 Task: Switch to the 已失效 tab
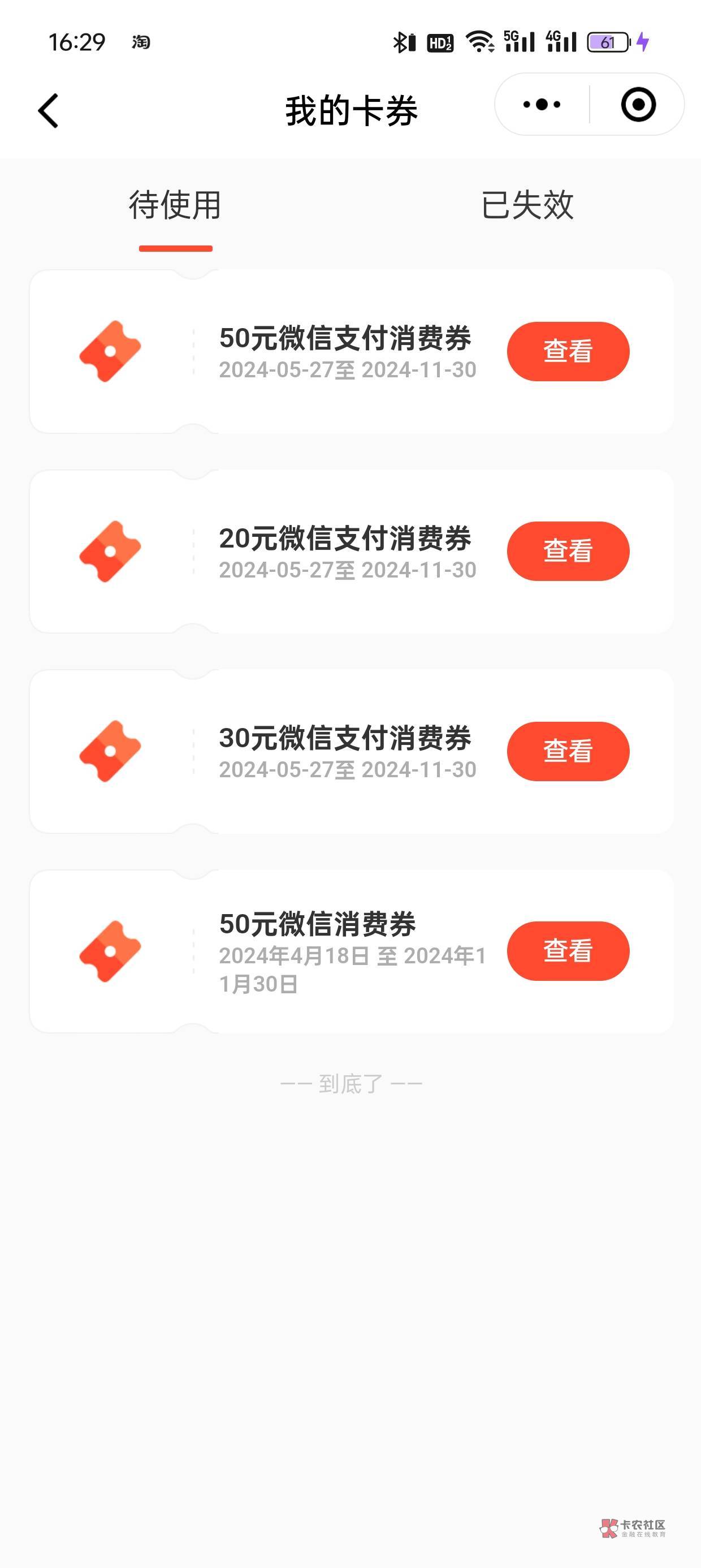pos(526,205)
